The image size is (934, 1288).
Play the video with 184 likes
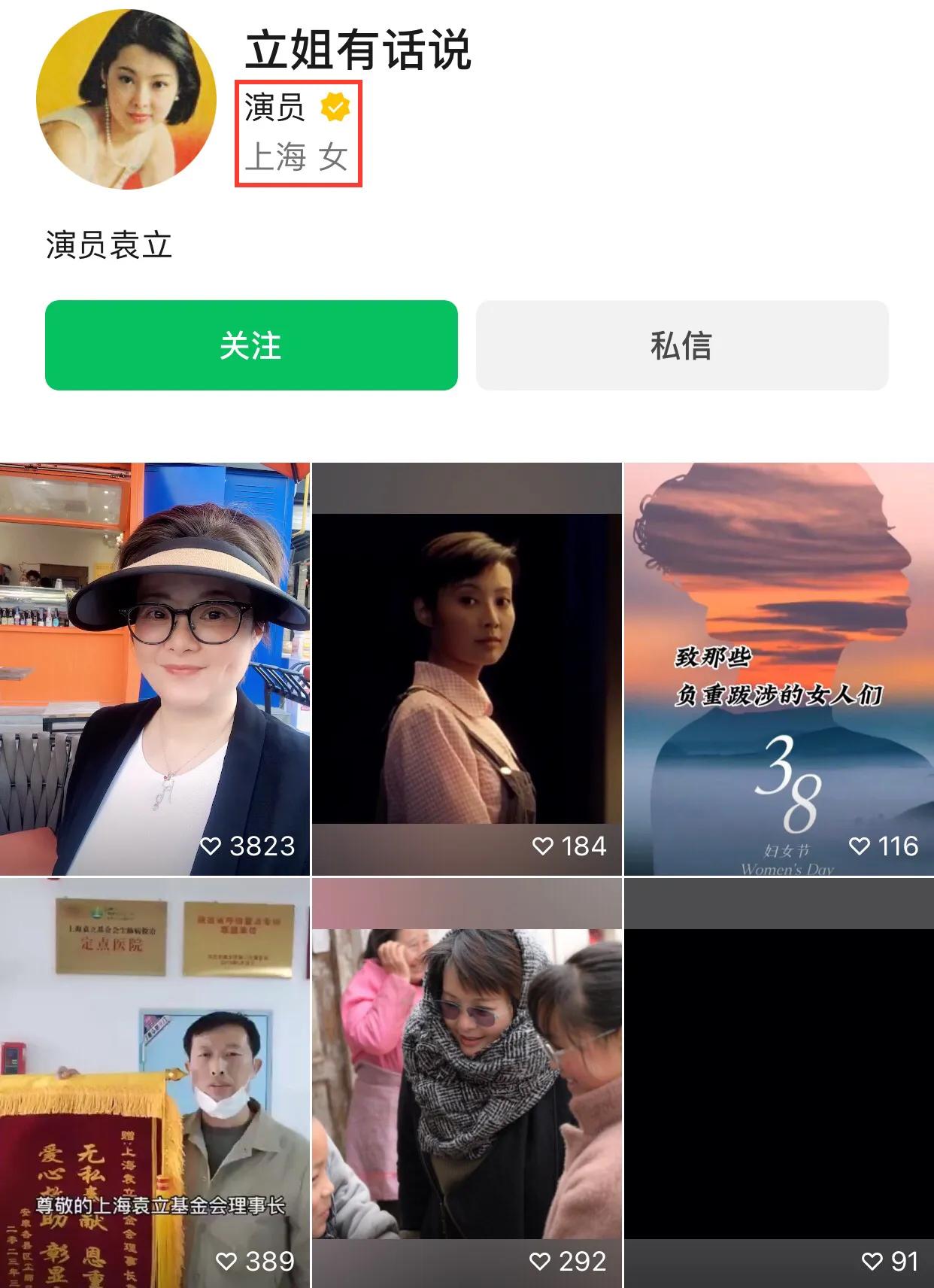click(466, 669)
